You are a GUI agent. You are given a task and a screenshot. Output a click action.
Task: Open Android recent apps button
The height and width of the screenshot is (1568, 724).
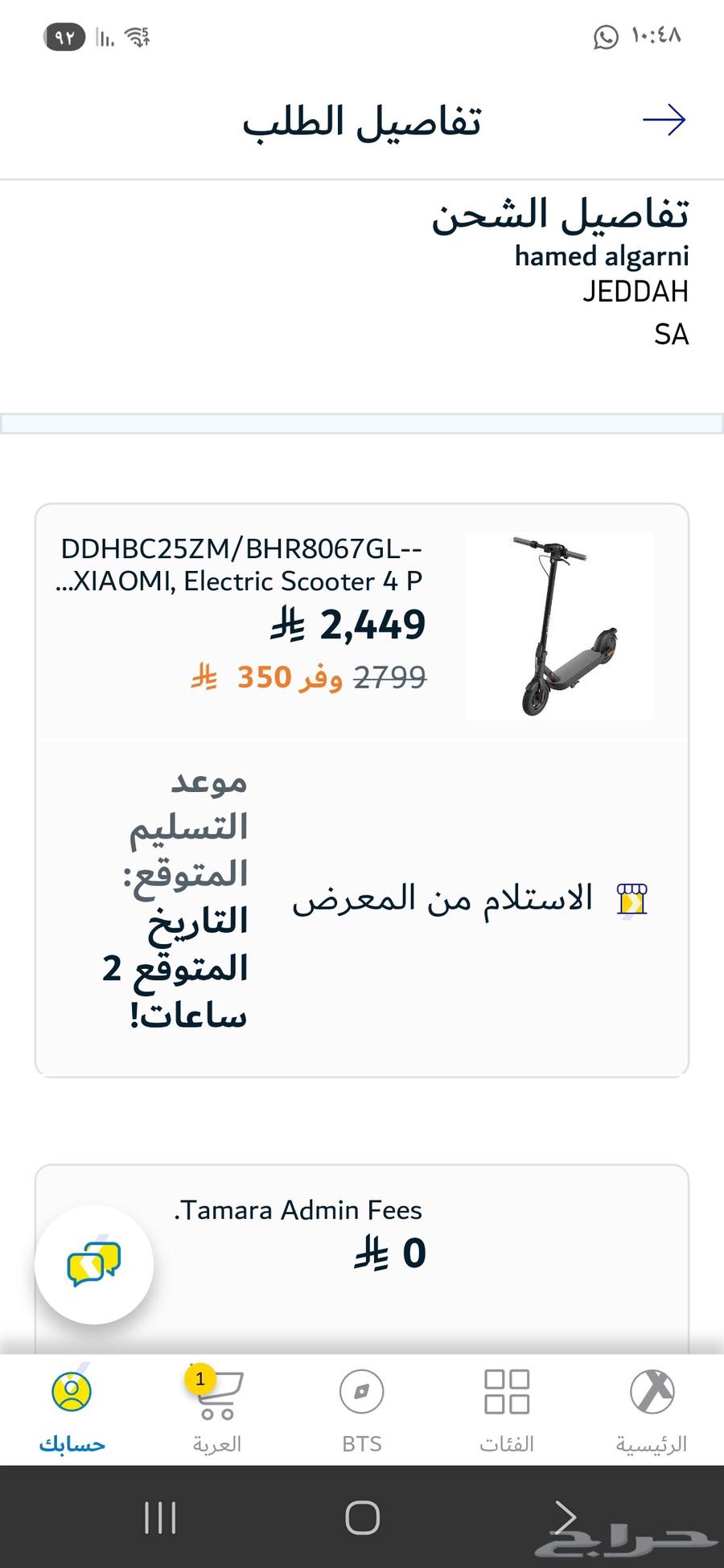pyautogui.click(x=161, y=1517)
